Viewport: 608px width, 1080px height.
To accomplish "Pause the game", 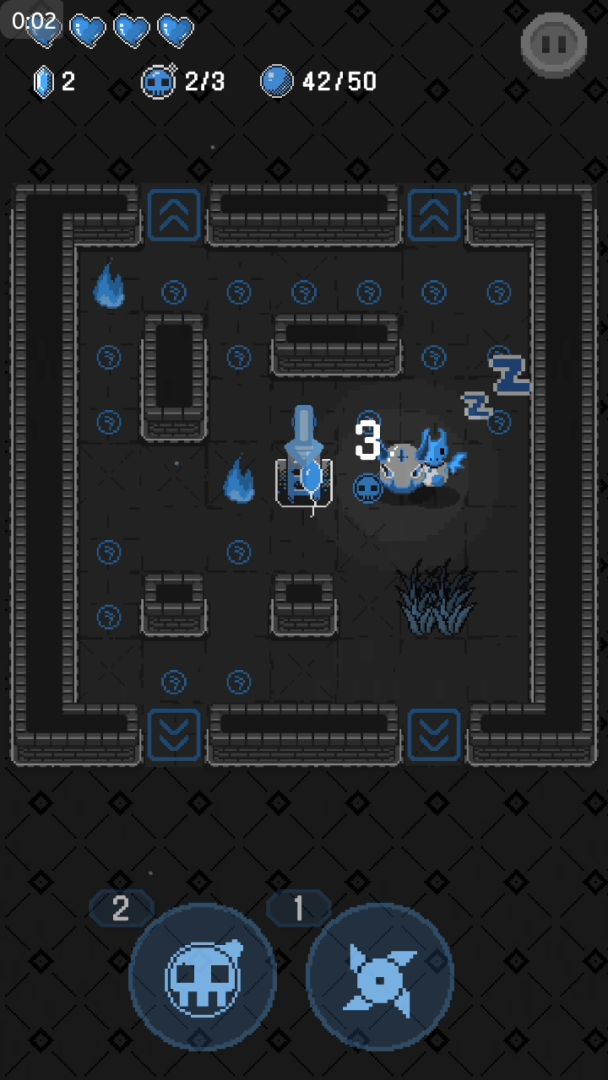I will pos(553,42).
